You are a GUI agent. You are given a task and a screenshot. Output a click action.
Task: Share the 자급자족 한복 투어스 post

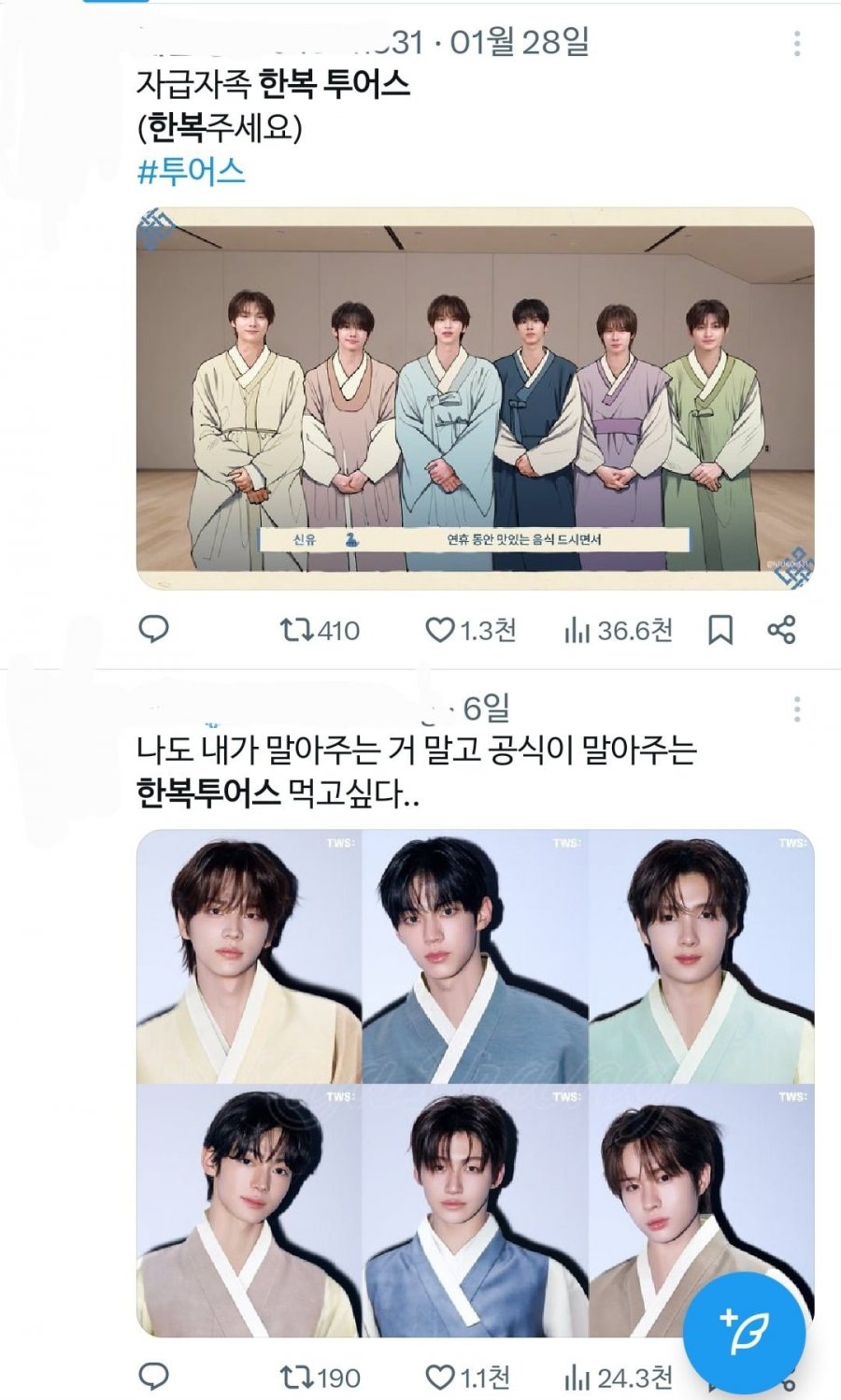(781, 631)
